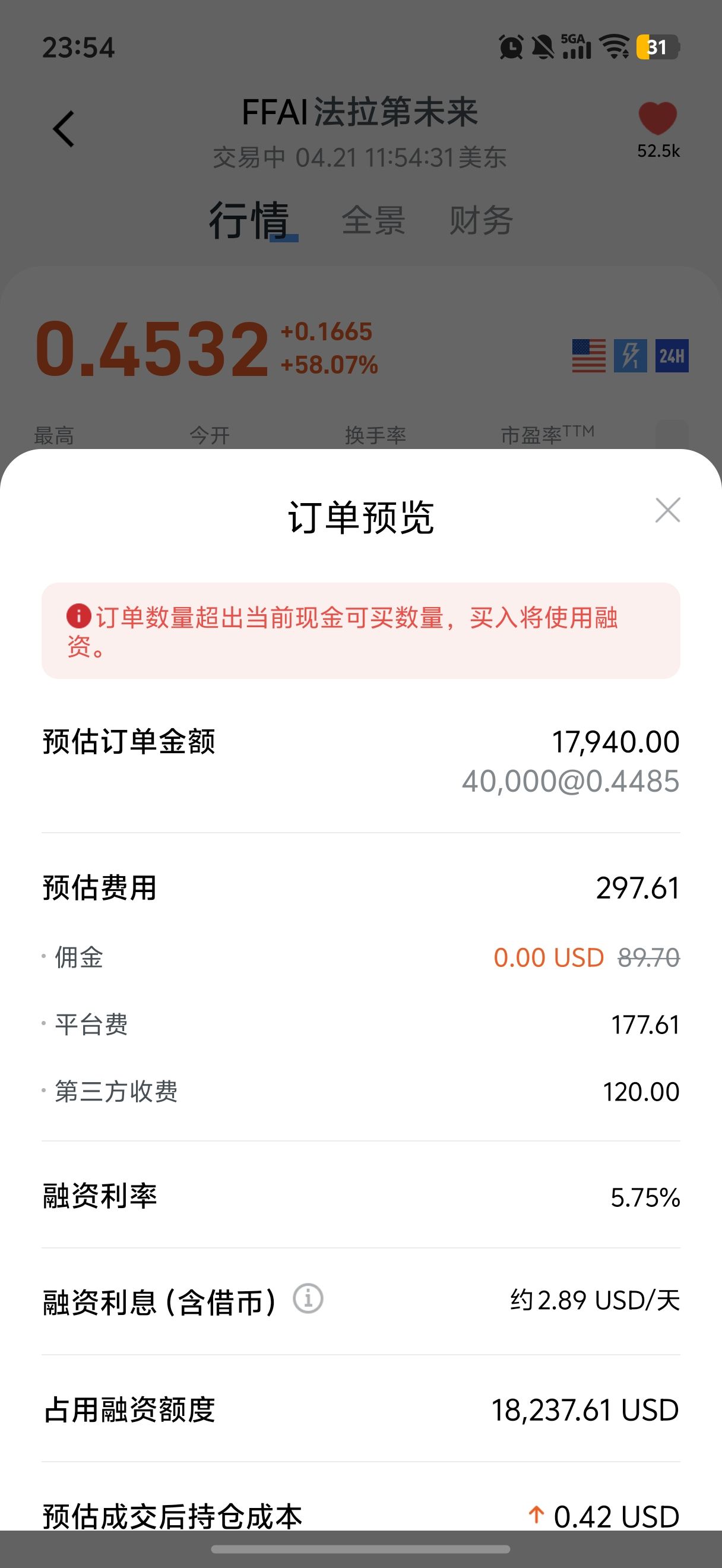Tap the heart favorite icon
The image size is (722, 1568).
657,118
